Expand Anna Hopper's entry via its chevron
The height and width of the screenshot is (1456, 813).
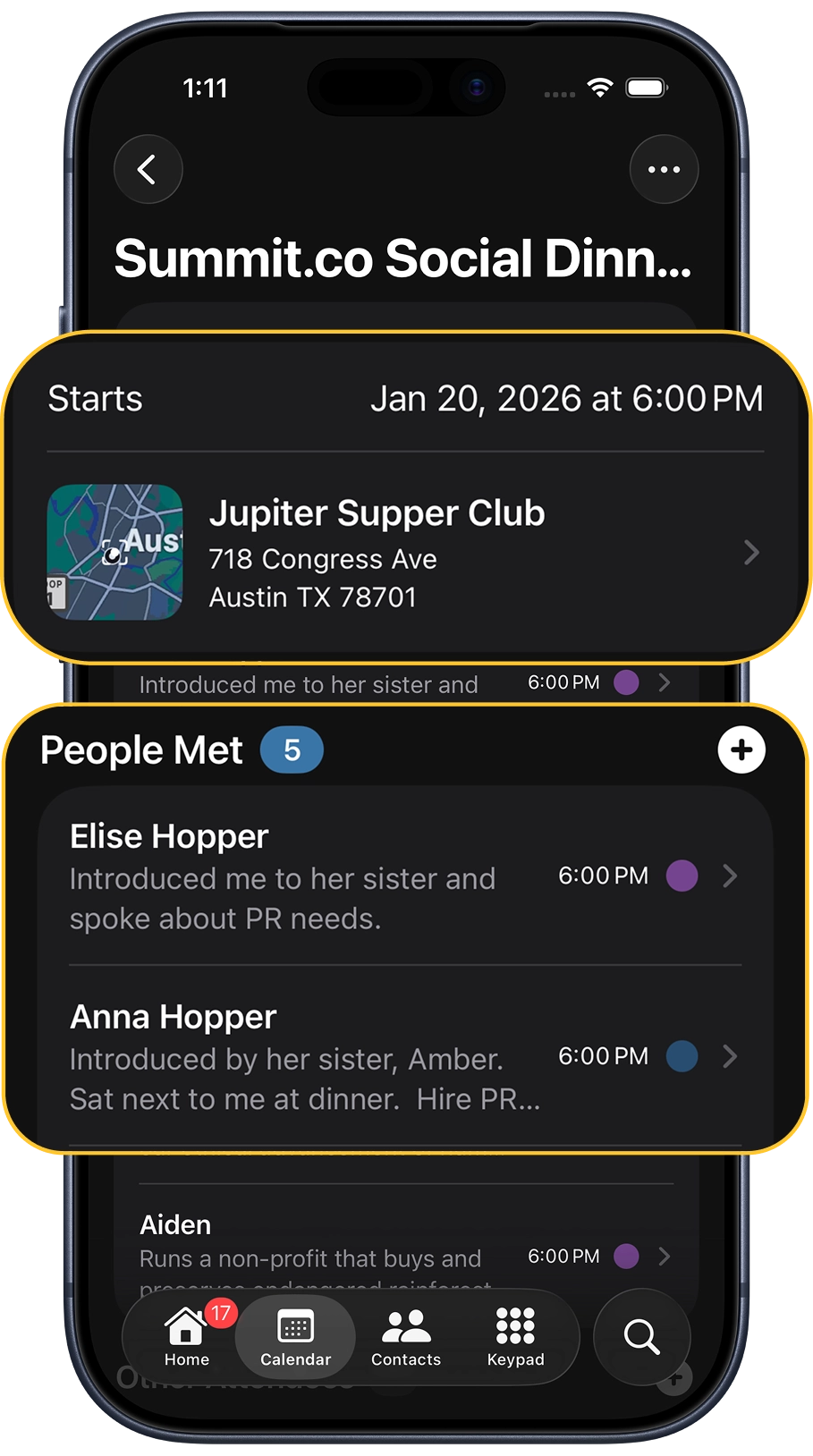coord(730,1057)
